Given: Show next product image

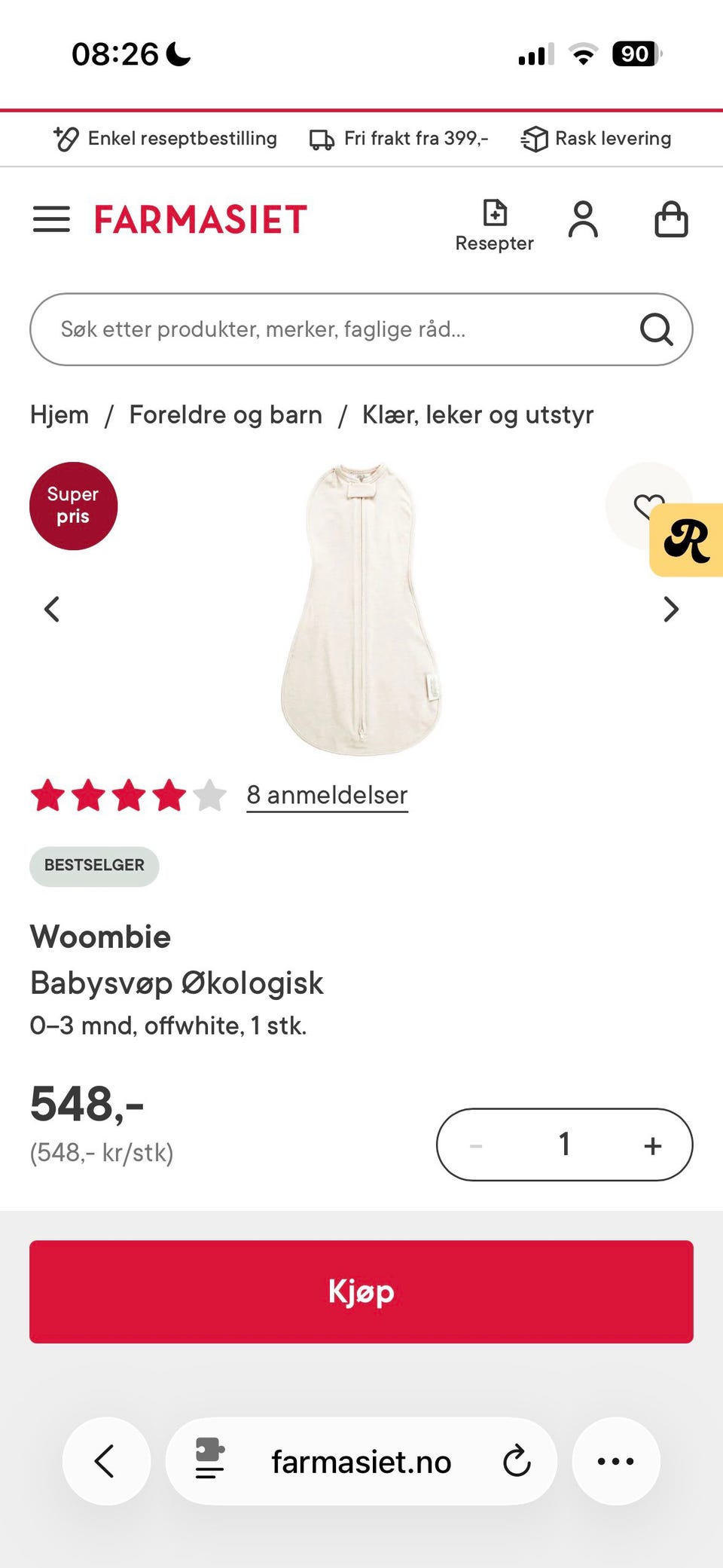Looking at the screenshot, I should [x=671, y=609].
